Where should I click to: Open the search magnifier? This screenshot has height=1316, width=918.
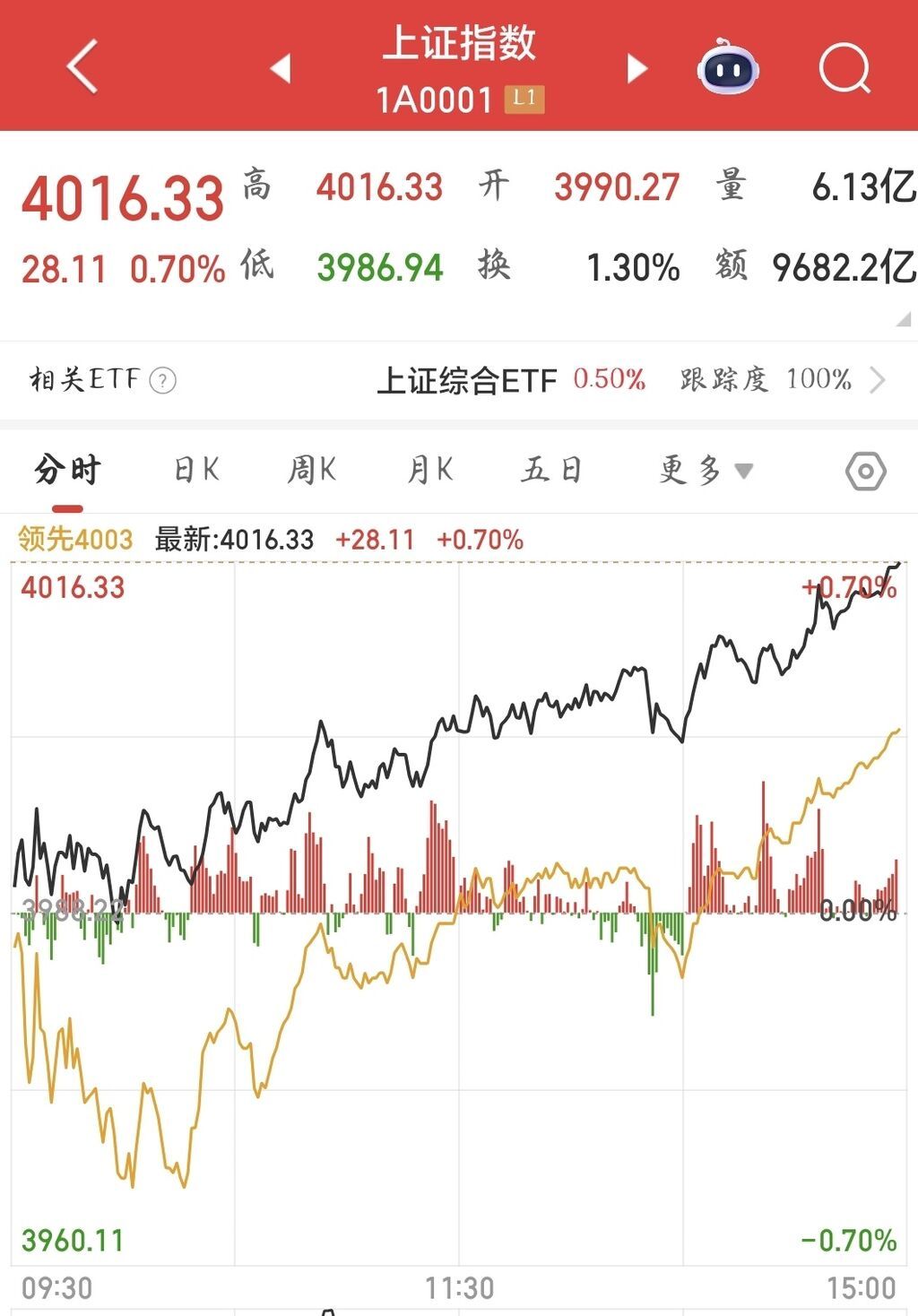844,67
